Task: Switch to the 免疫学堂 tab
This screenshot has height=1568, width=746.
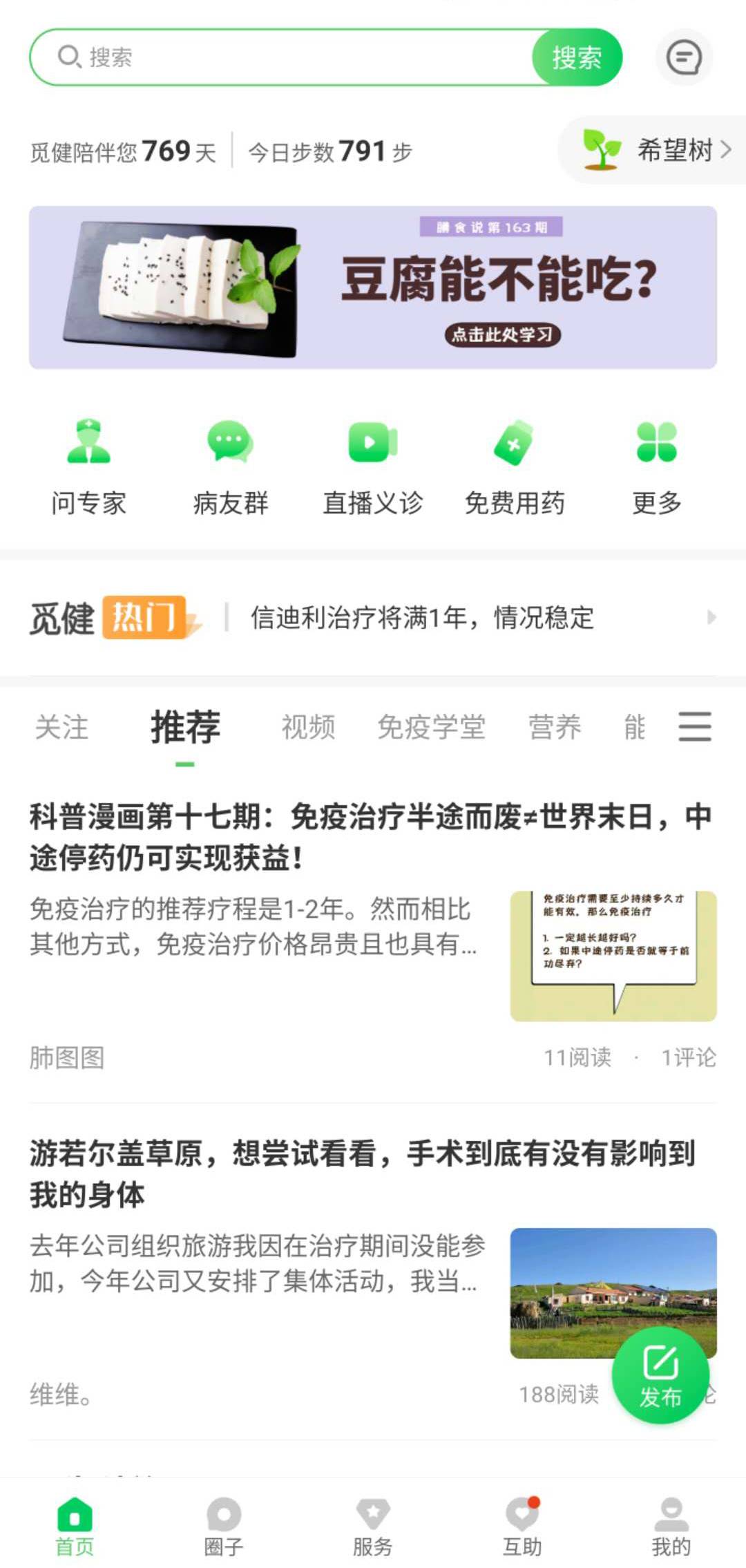Action: point(431,728)
